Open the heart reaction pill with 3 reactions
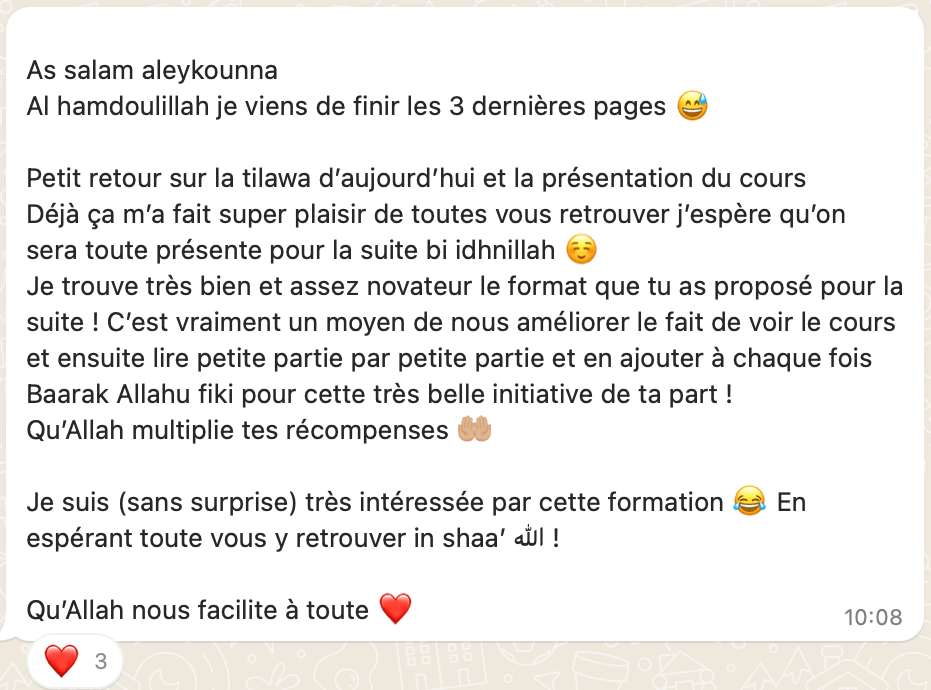Screen dimensions: 931x690 (76, 661)
